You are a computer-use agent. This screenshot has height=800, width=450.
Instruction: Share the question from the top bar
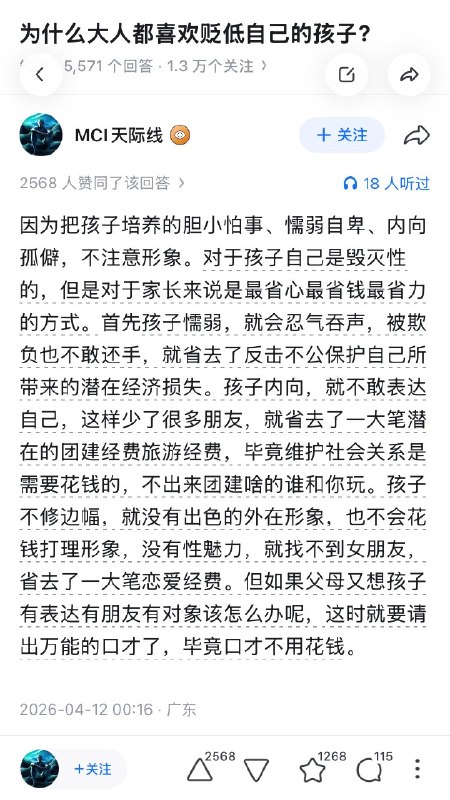point(409,74)
